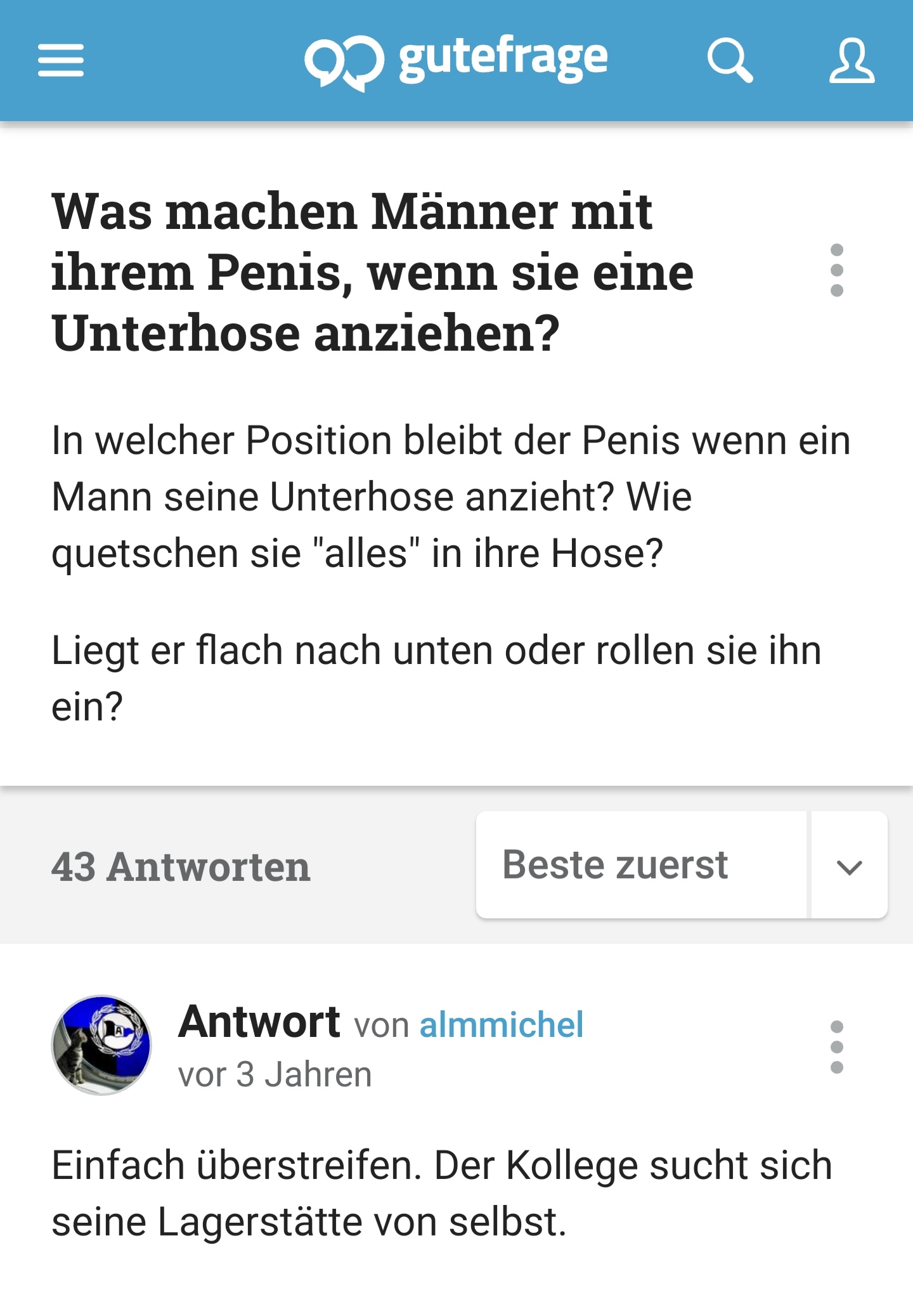Visit the almmichel username link
The image size is (913, 1316).
[501, 1024]
